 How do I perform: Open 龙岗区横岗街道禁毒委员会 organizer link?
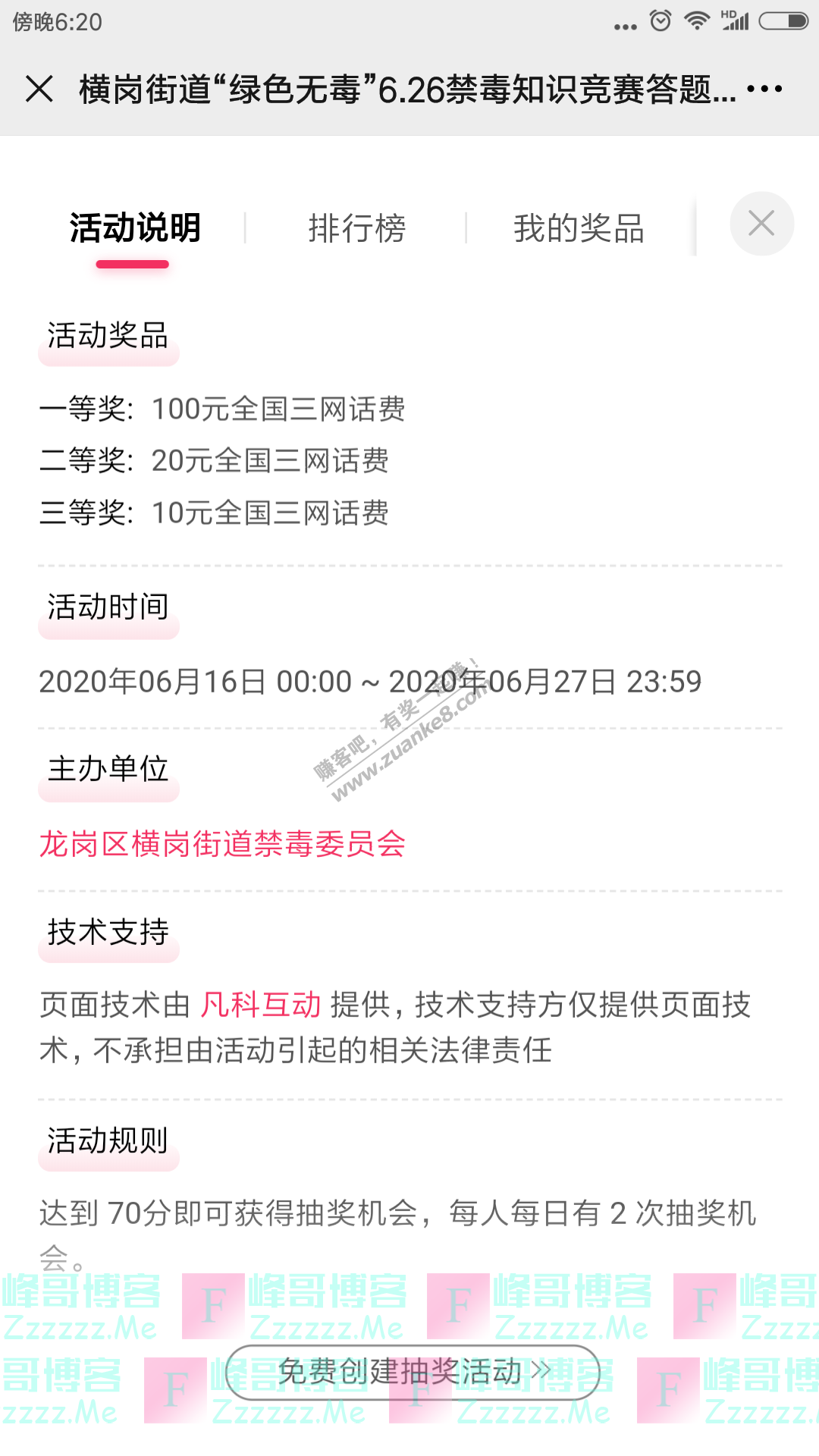pos(222,843)
